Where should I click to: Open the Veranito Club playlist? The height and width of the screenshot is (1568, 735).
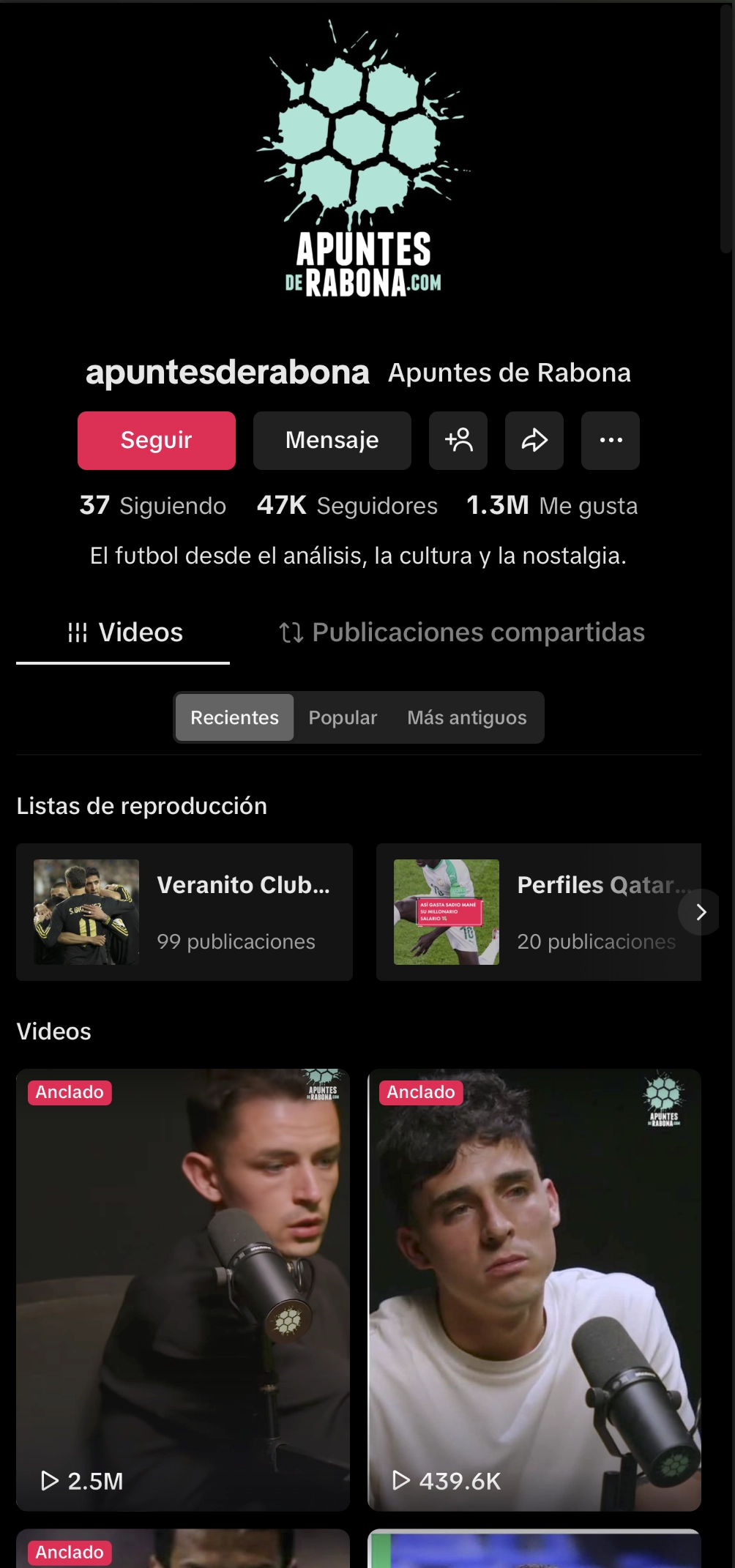click(183, 911)
